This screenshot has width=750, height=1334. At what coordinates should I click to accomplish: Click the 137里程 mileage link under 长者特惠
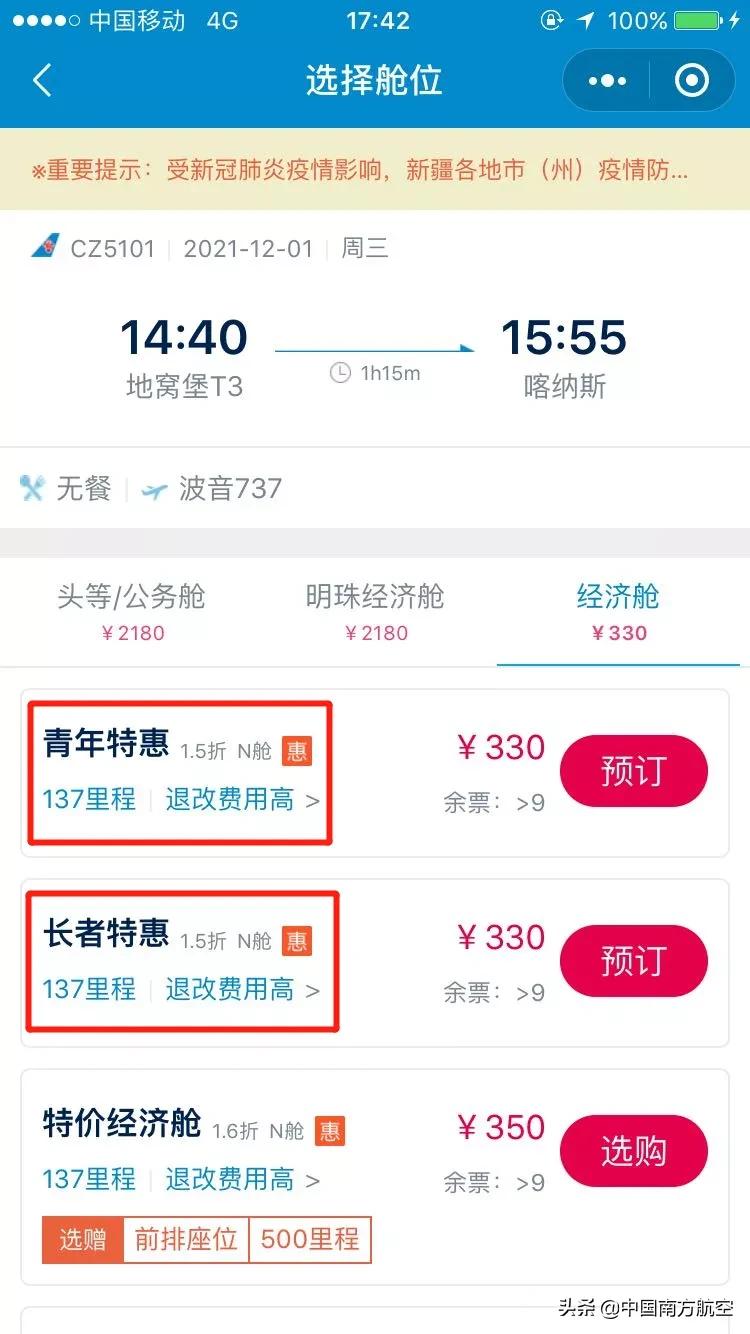(88, 990)
